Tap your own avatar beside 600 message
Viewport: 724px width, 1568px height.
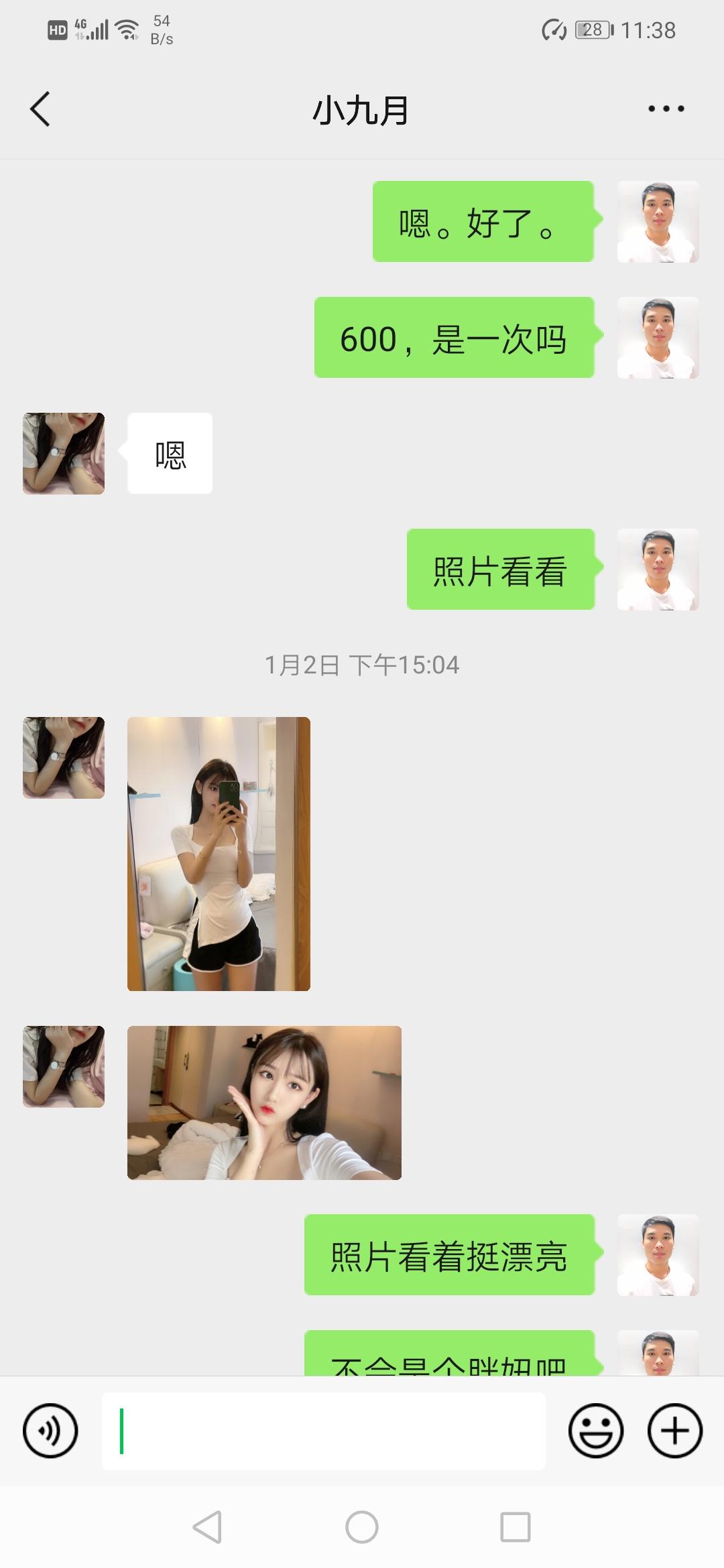(x=658, y=338)
